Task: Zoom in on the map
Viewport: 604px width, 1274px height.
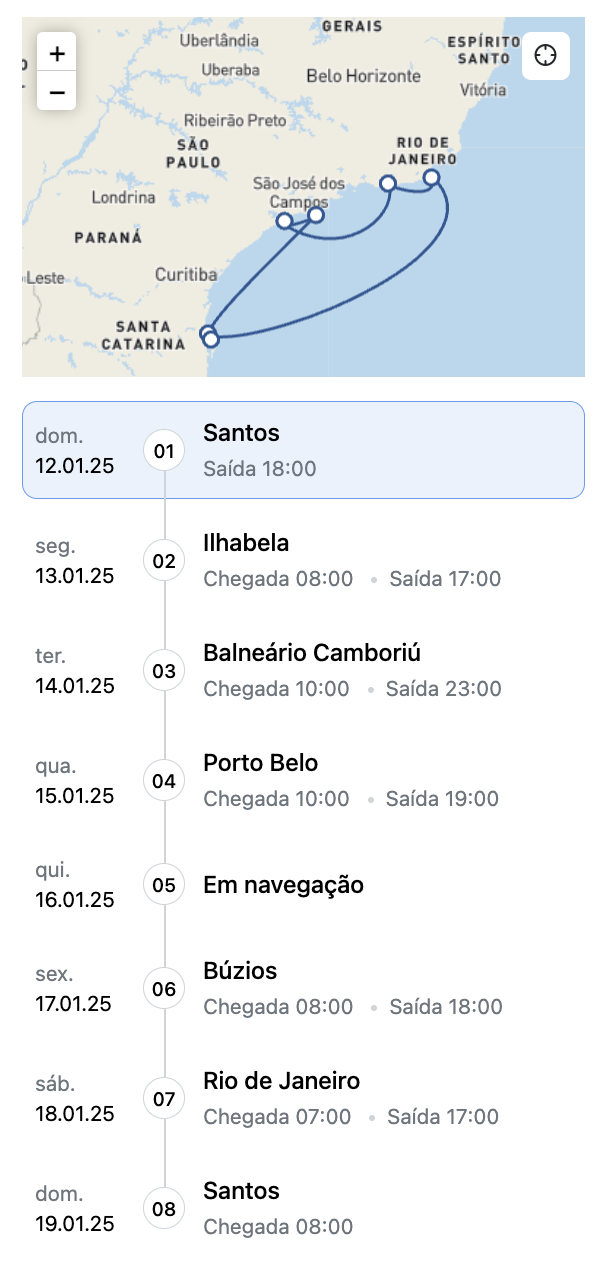Action: point(57,54)
